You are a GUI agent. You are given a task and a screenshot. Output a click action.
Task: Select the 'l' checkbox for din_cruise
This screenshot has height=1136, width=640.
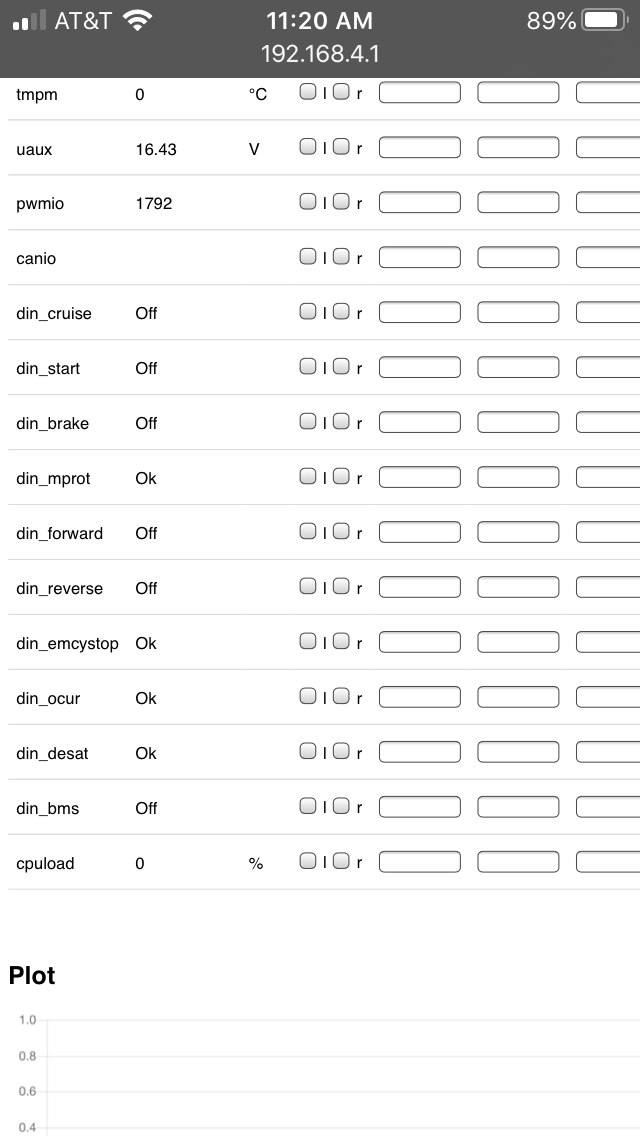(308, 312)
